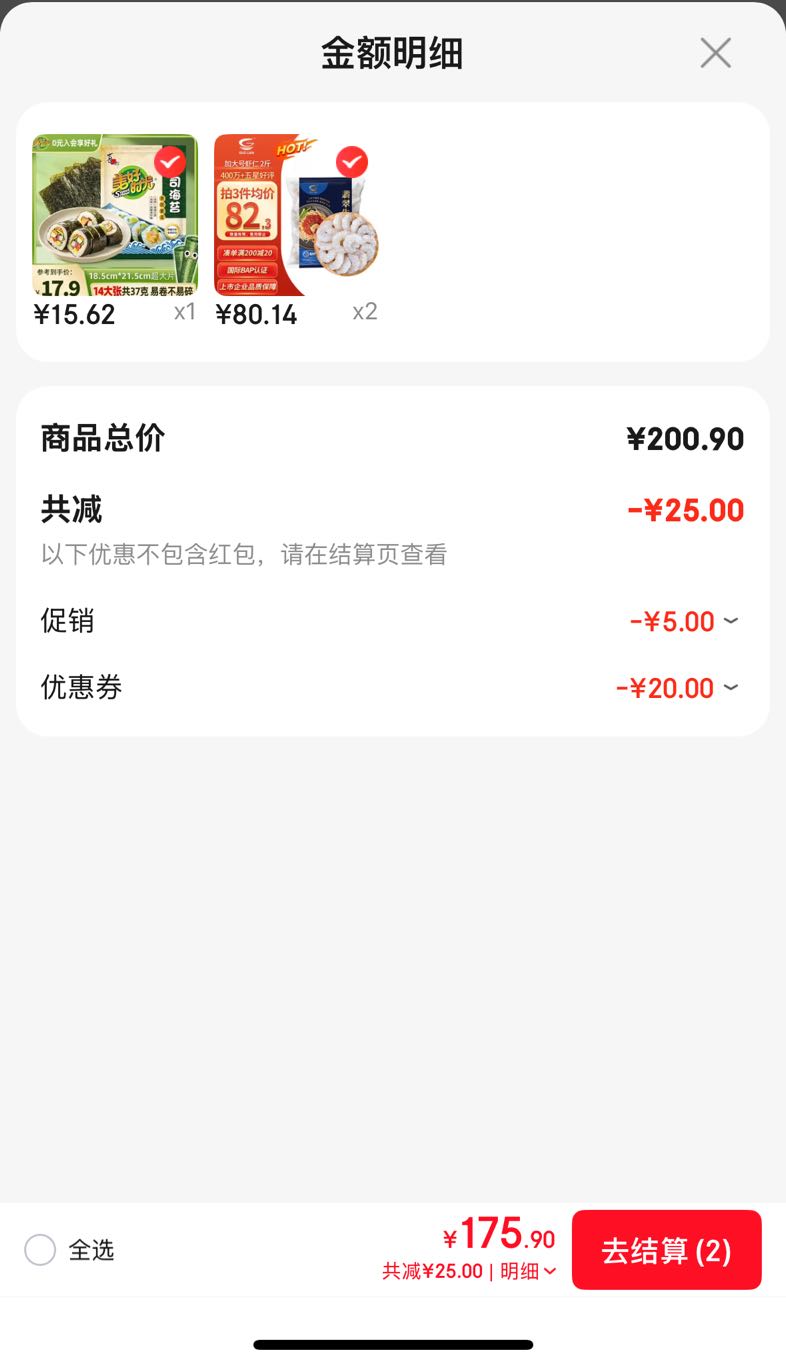Uncheck the shrimp product priced ¥80.14

pyautogui.click(x=352, y=161)
